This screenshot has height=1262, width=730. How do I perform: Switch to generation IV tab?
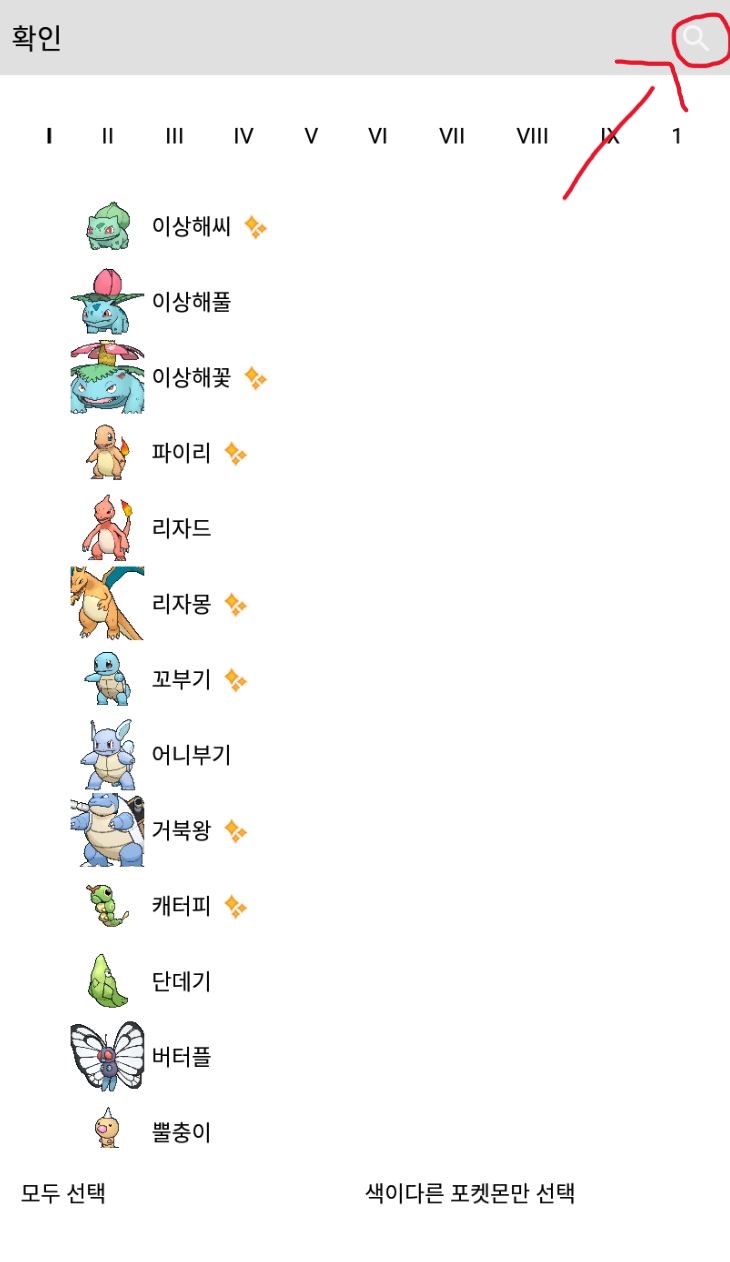click(243, 136)
